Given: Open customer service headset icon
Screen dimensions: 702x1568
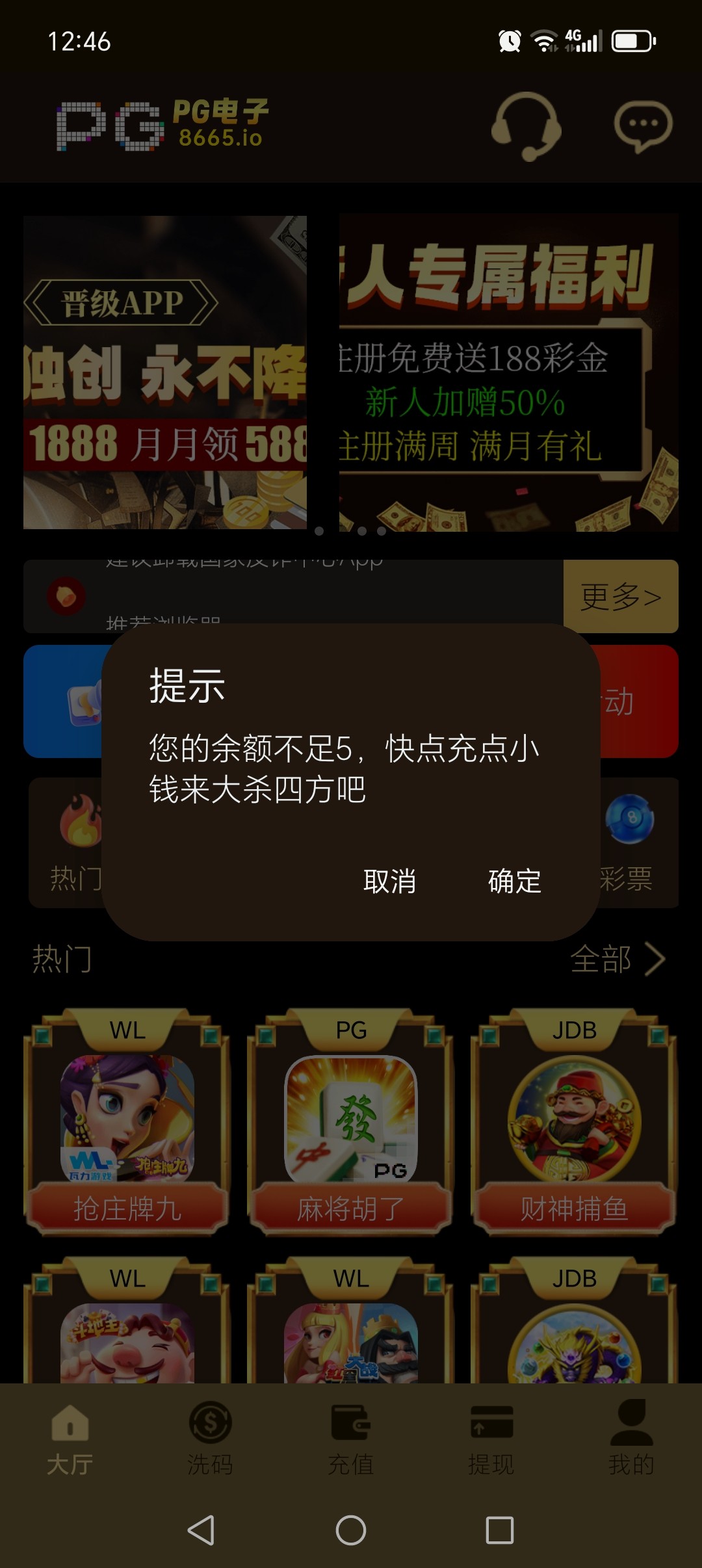Looking at the screenshot, I should [x=526, y=125].
